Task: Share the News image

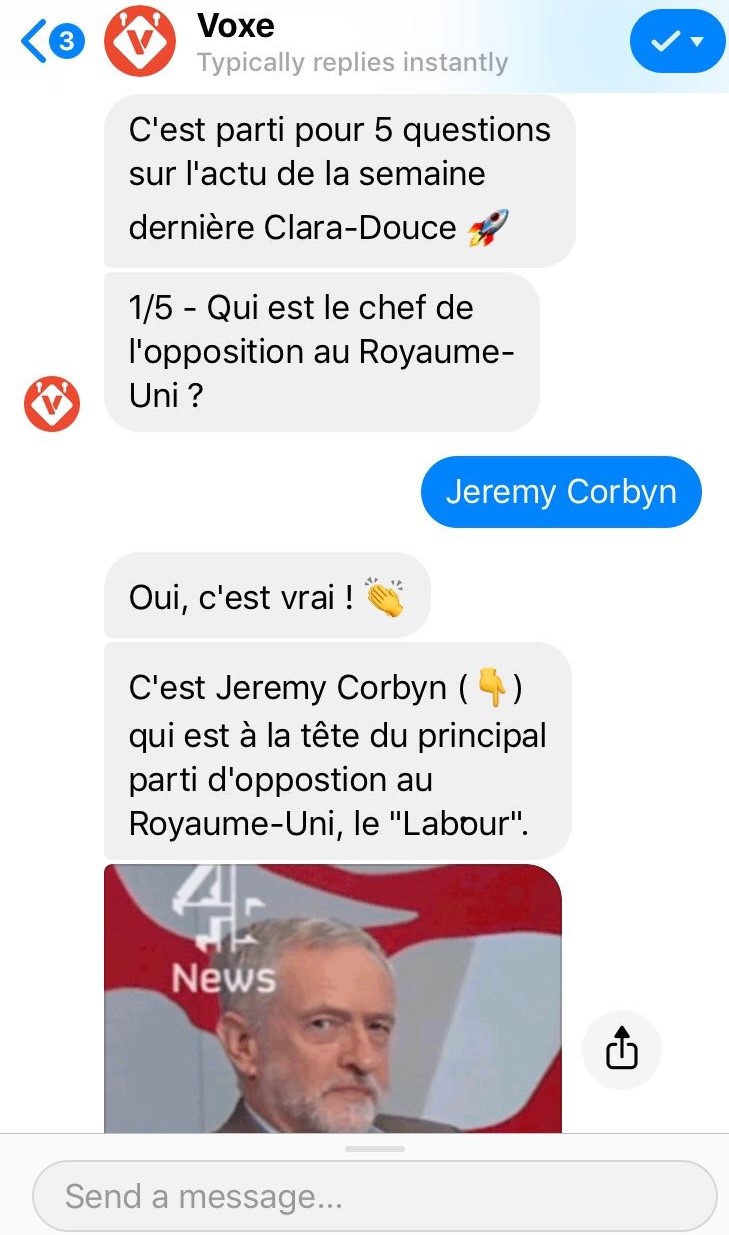Action: [622, 1050]
